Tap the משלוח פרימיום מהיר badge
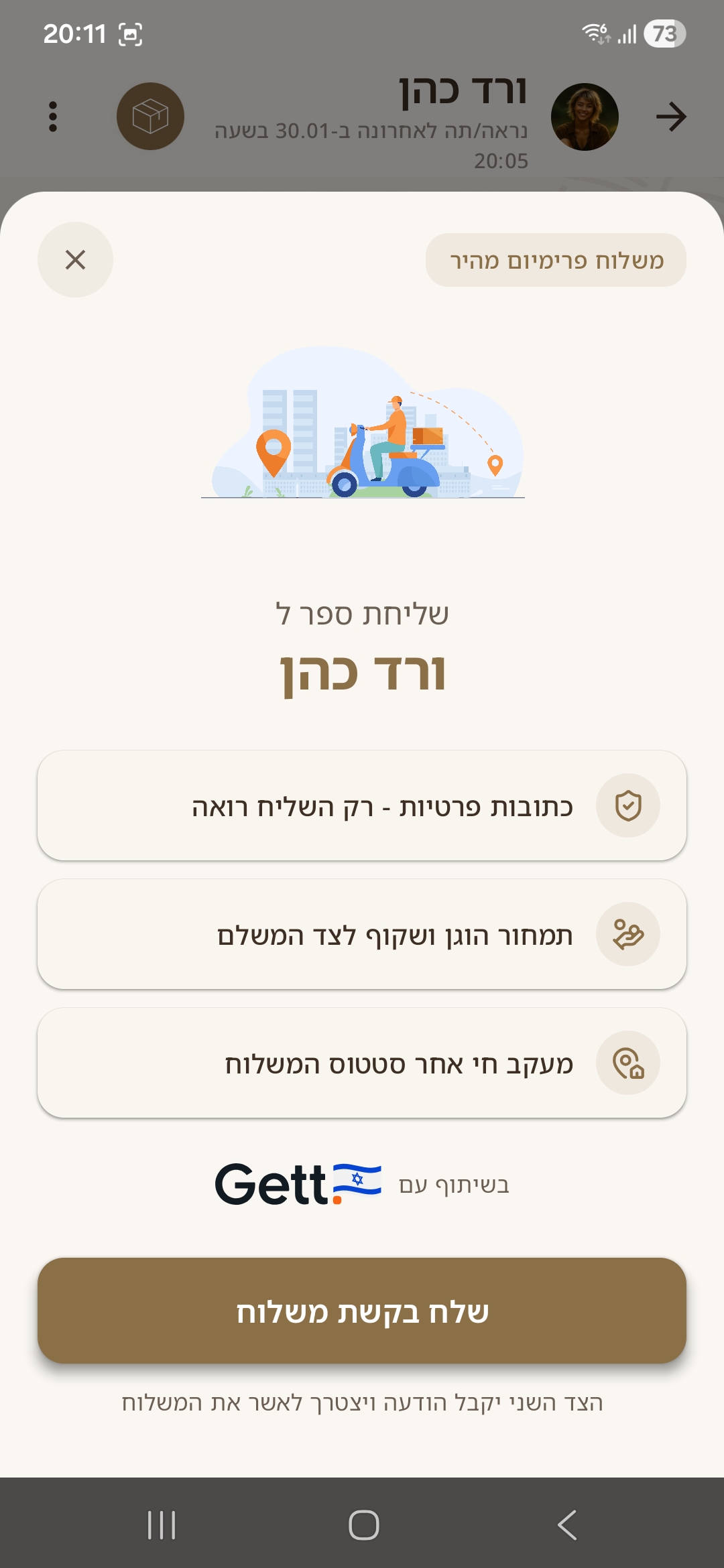 (x=558, y=259)
